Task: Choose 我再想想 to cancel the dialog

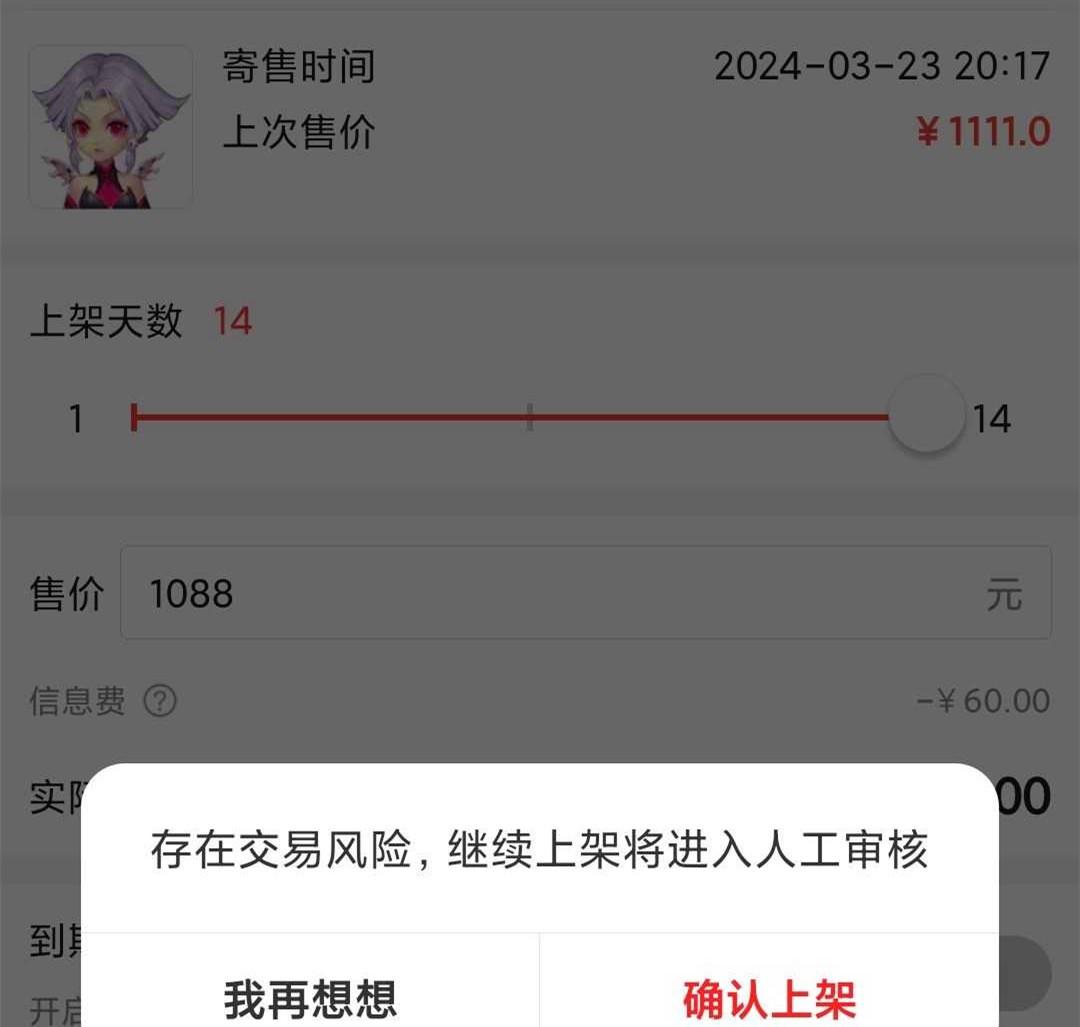Action: coord(310,997)
